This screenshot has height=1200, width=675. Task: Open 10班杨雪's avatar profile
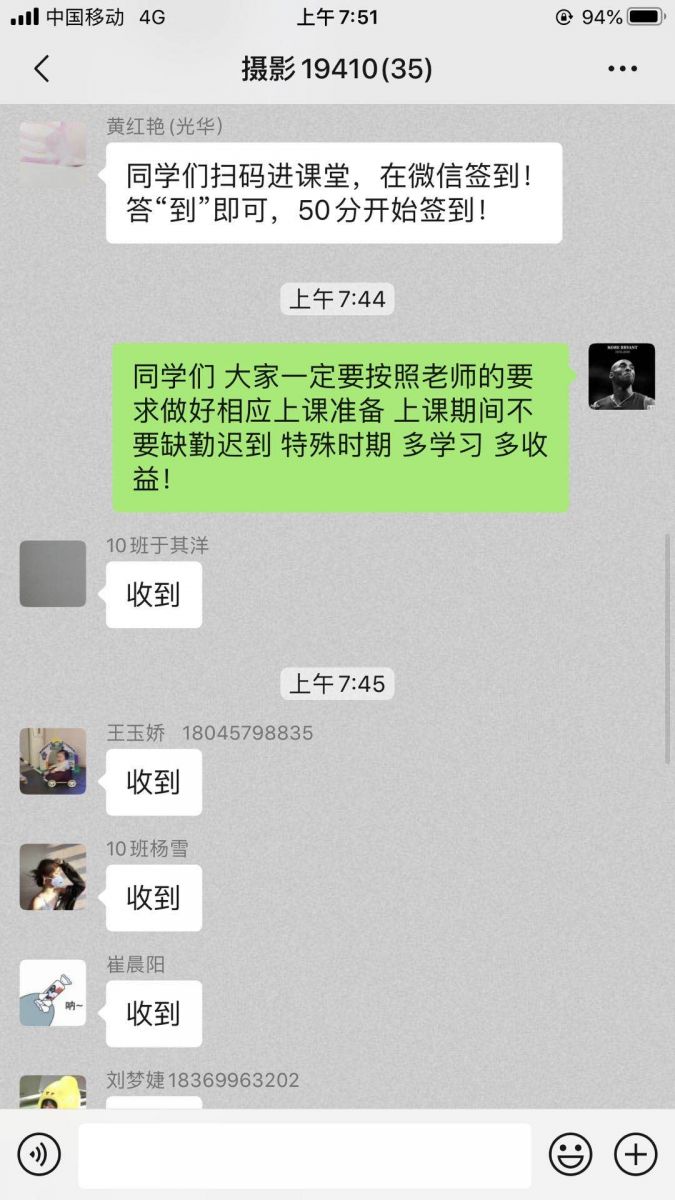pyautogui.click(x=53, y=877)
